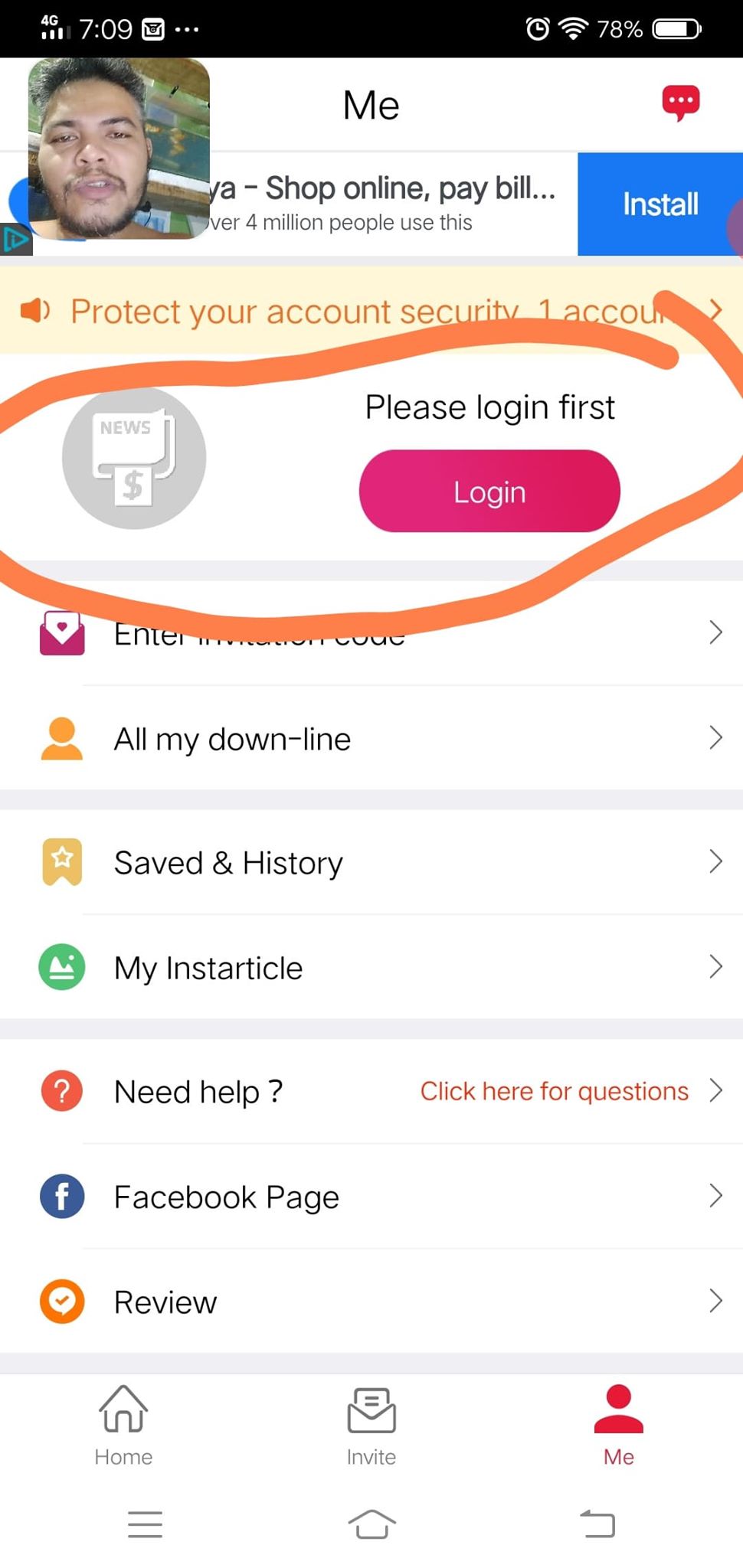Open the red chat bubble messages icon
Screen dimensions: 743x1568
[x=680, y=103]
